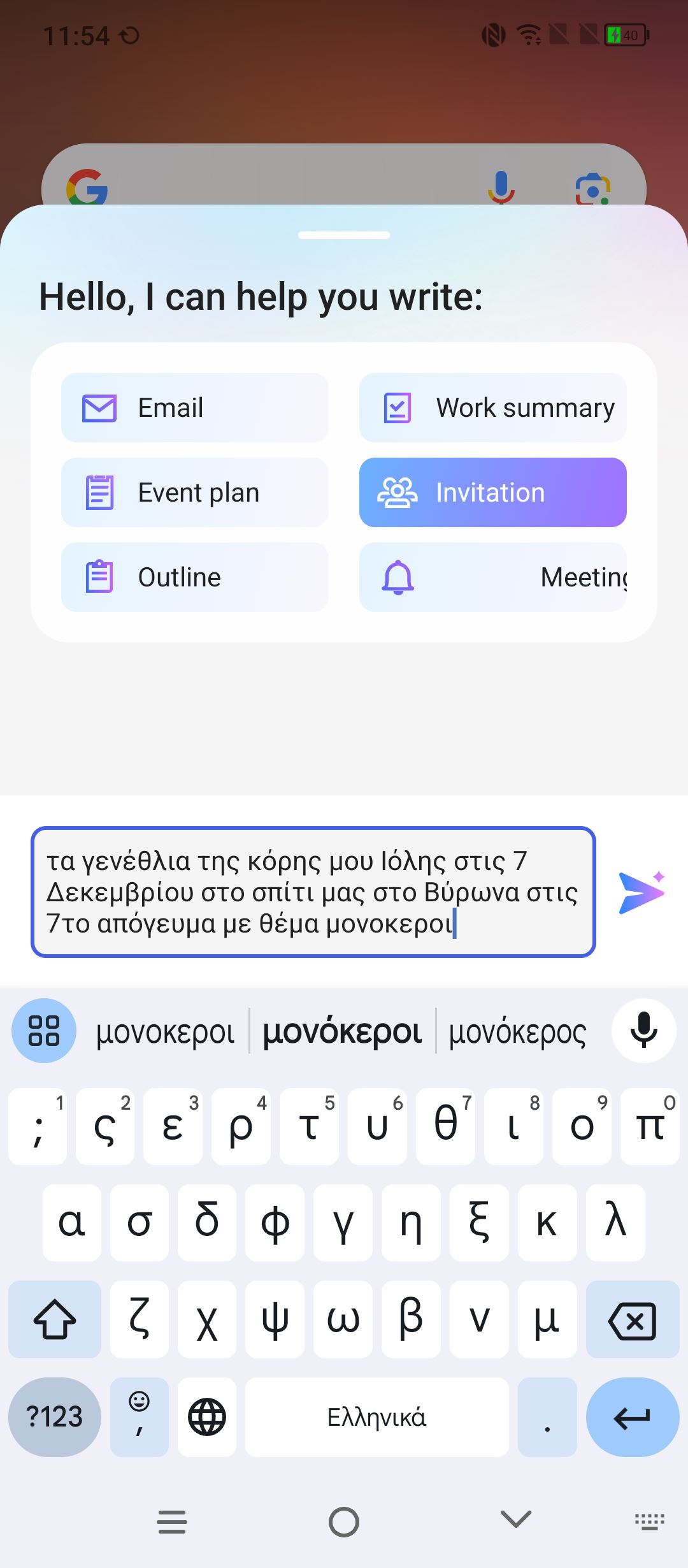Choose the Work summary template

(492, 408)
